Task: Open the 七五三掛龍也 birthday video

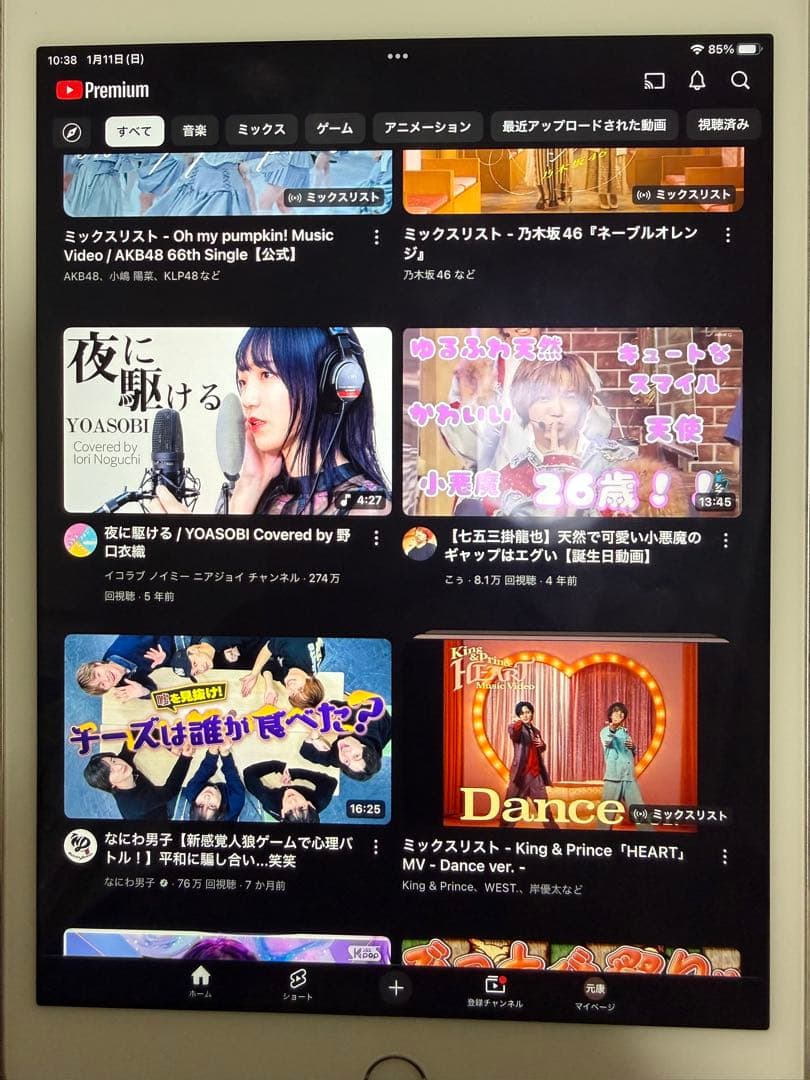Action: [x=572, y=422]
